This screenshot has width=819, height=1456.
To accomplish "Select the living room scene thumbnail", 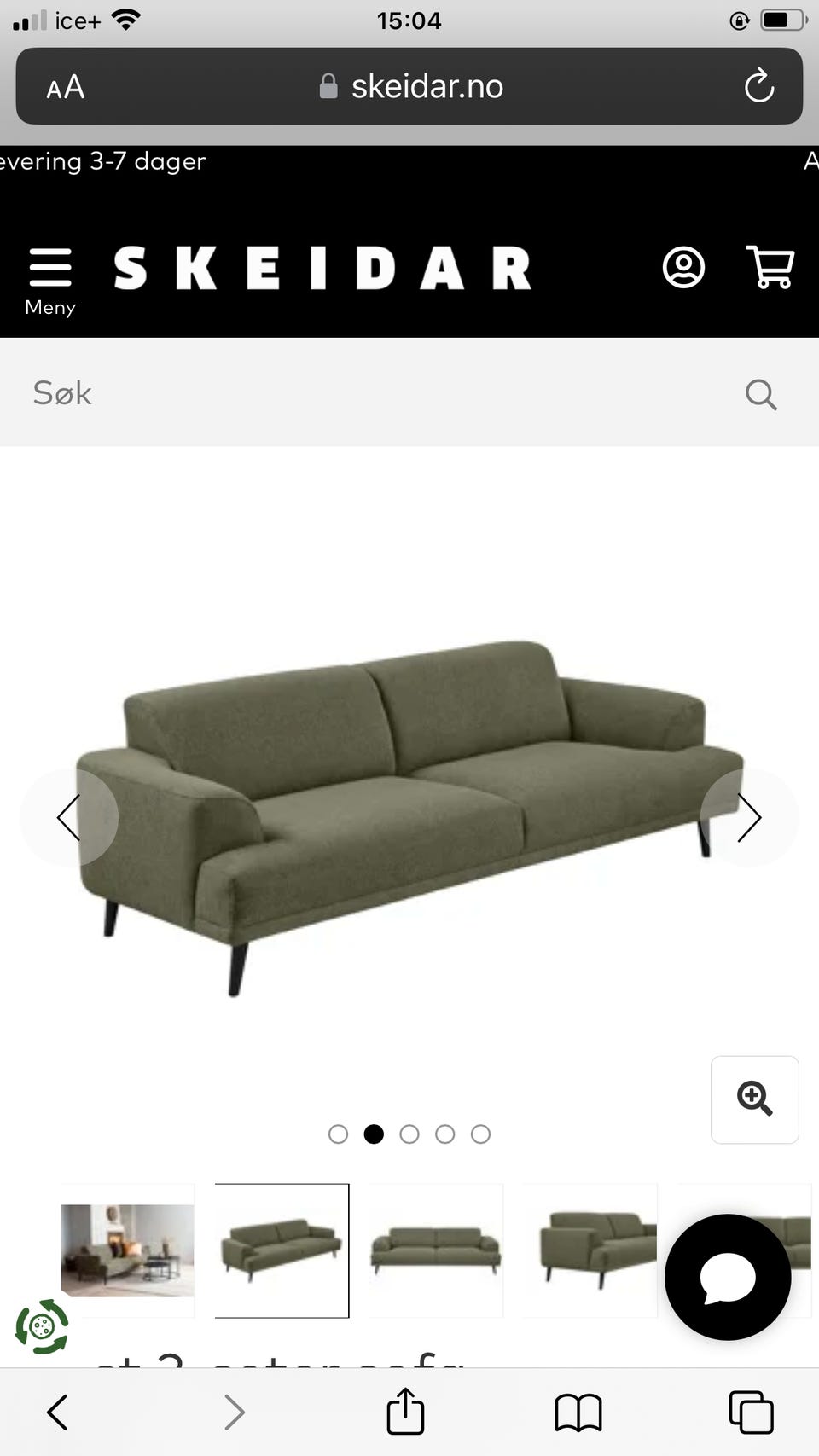I will click(128, 1250).
